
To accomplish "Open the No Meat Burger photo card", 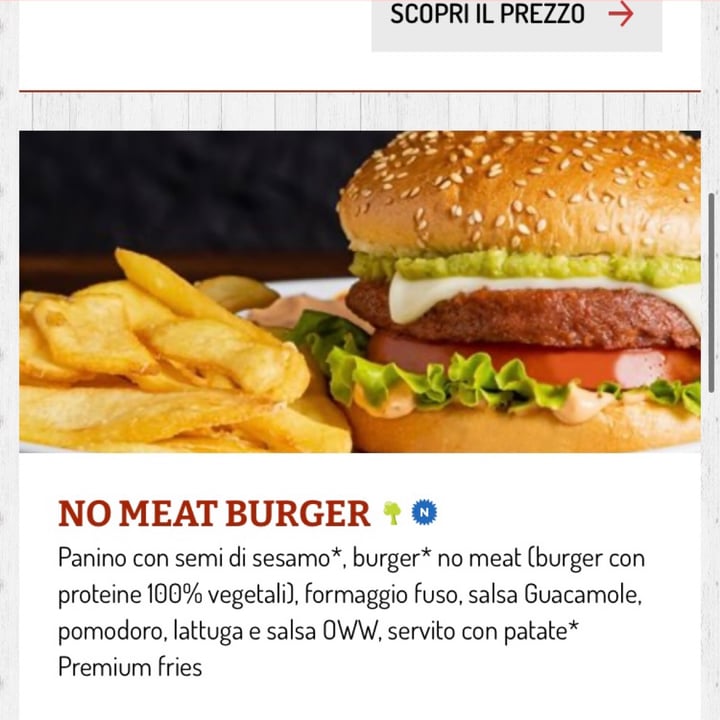I will (x=360, y=291).
